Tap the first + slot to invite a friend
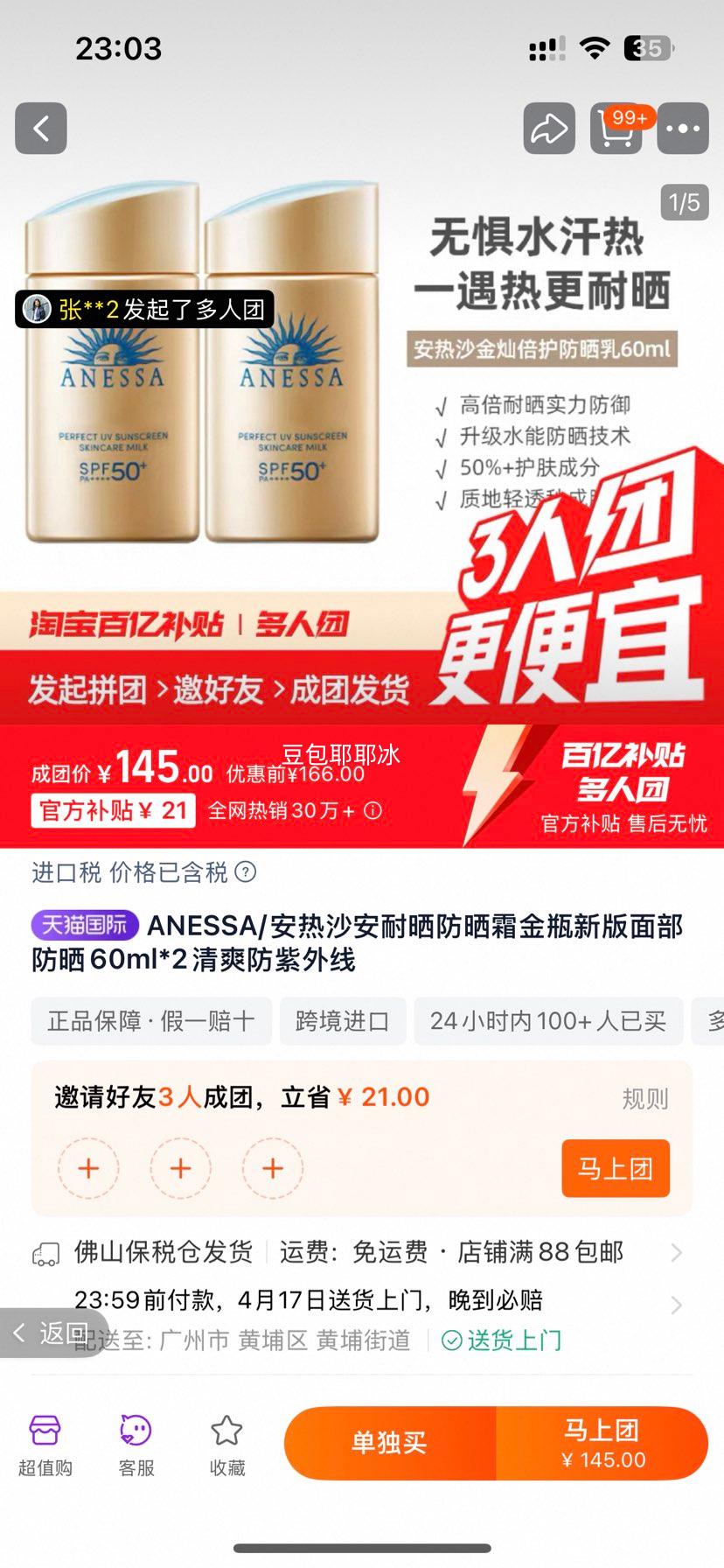The image size is (724, 1568). 88,1168
